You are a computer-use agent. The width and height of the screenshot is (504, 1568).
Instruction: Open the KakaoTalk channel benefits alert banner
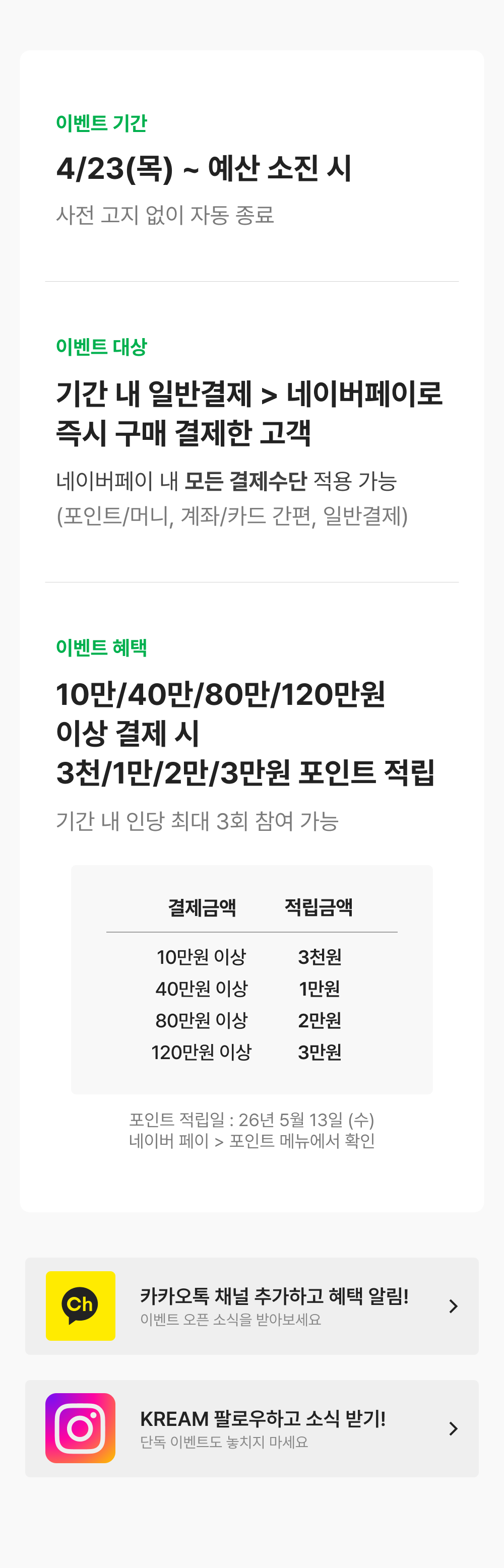coord(252,1305)
